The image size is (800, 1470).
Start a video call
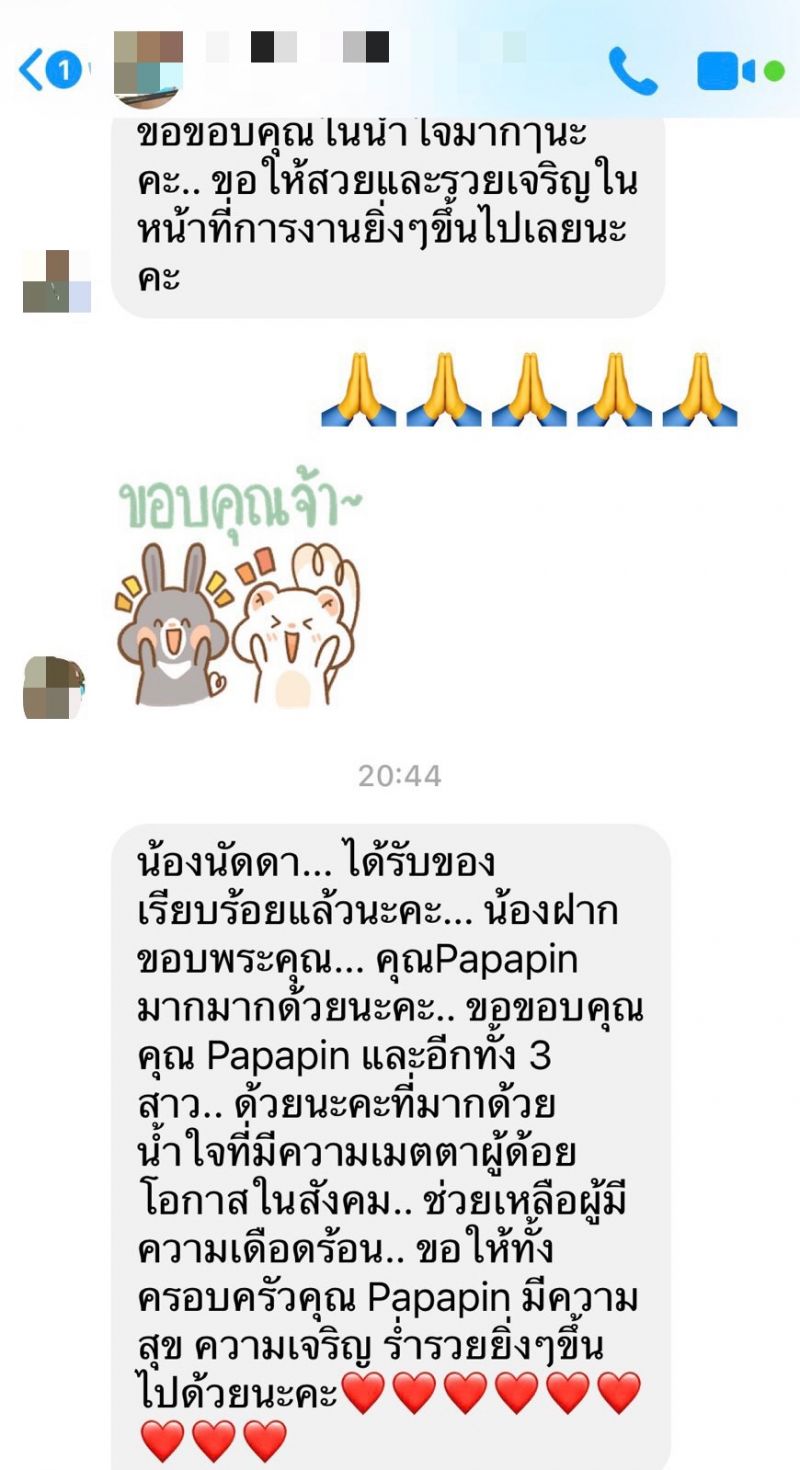coord(728,71)
